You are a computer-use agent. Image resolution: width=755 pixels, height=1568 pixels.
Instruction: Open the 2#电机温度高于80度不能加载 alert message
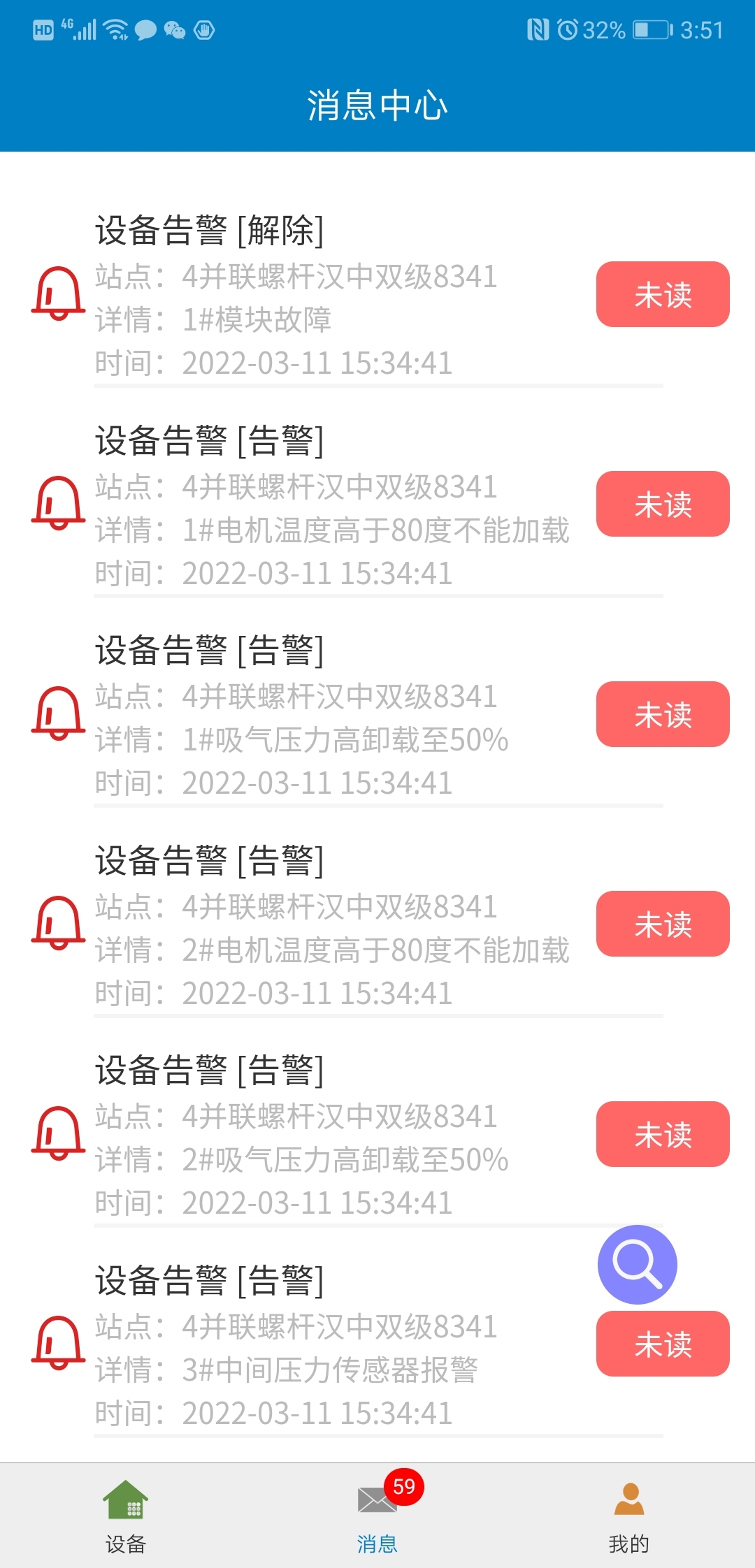(308, 925)
